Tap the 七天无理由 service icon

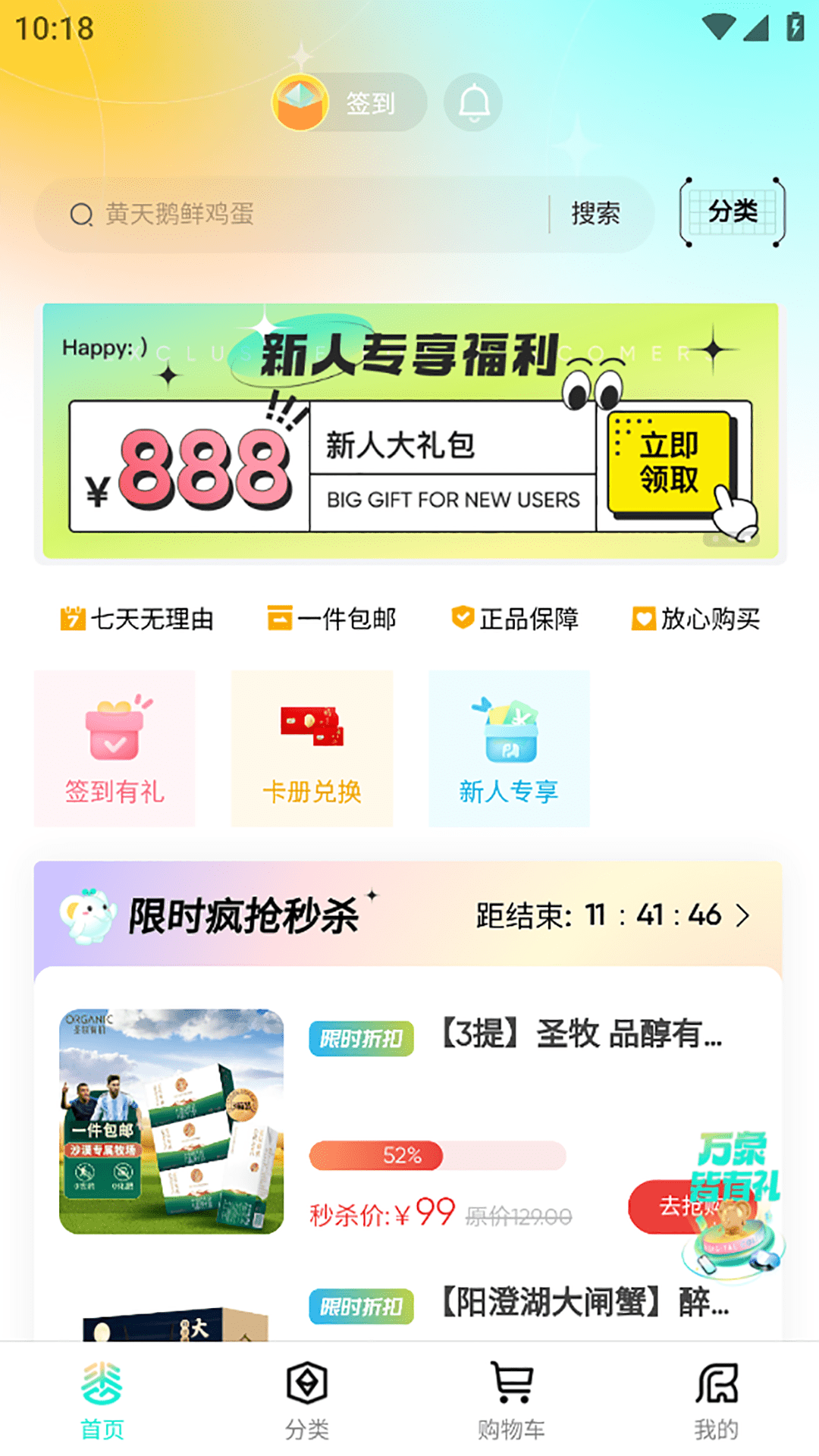click(71, 618)
